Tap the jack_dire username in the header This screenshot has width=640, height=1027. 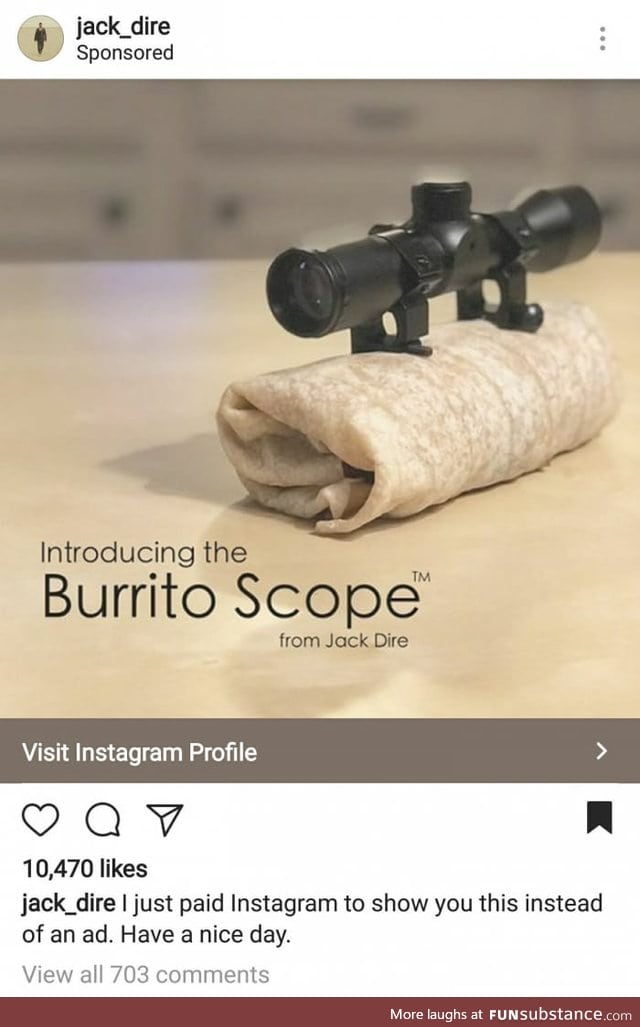[123, 27]
